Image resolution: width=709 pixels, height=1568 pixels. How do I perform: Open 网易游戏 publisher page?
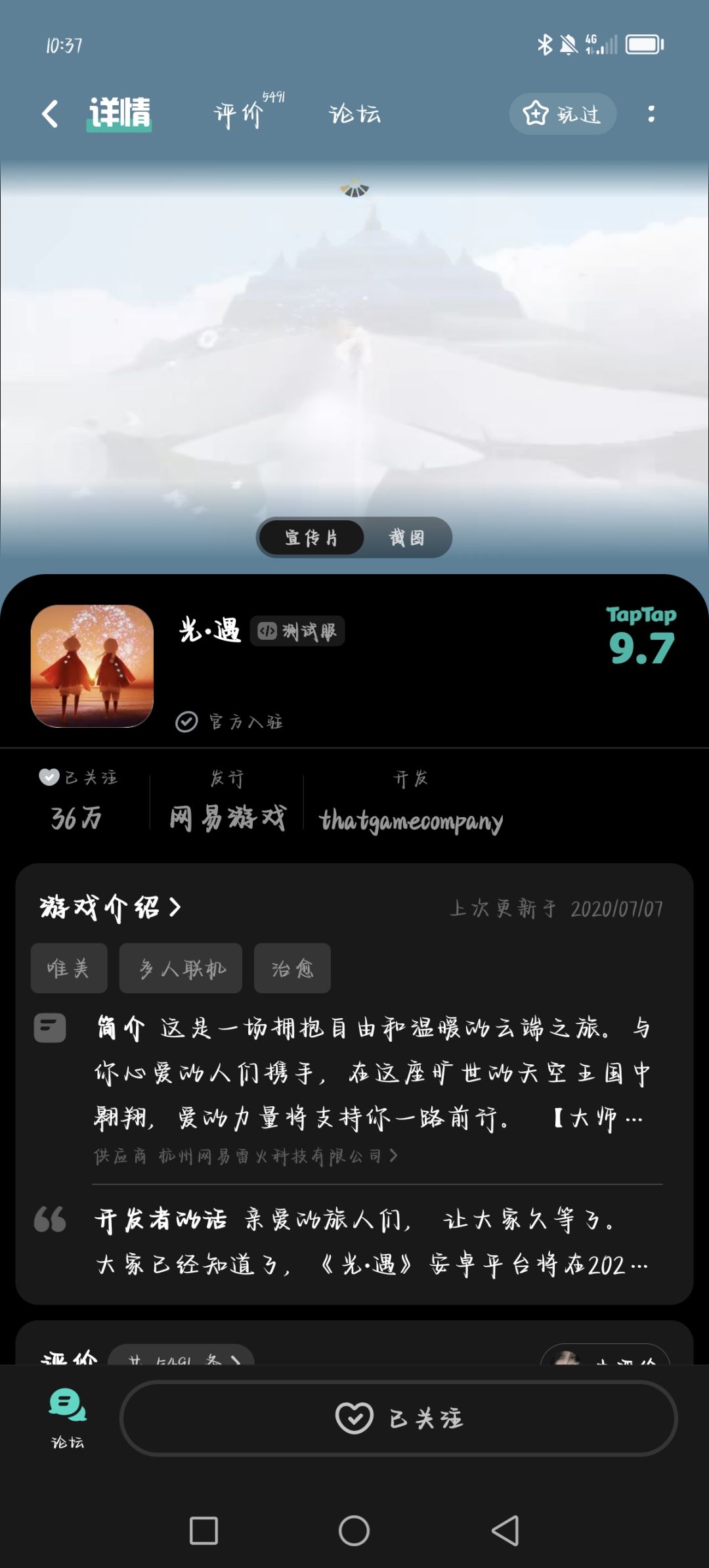[227, 818]
